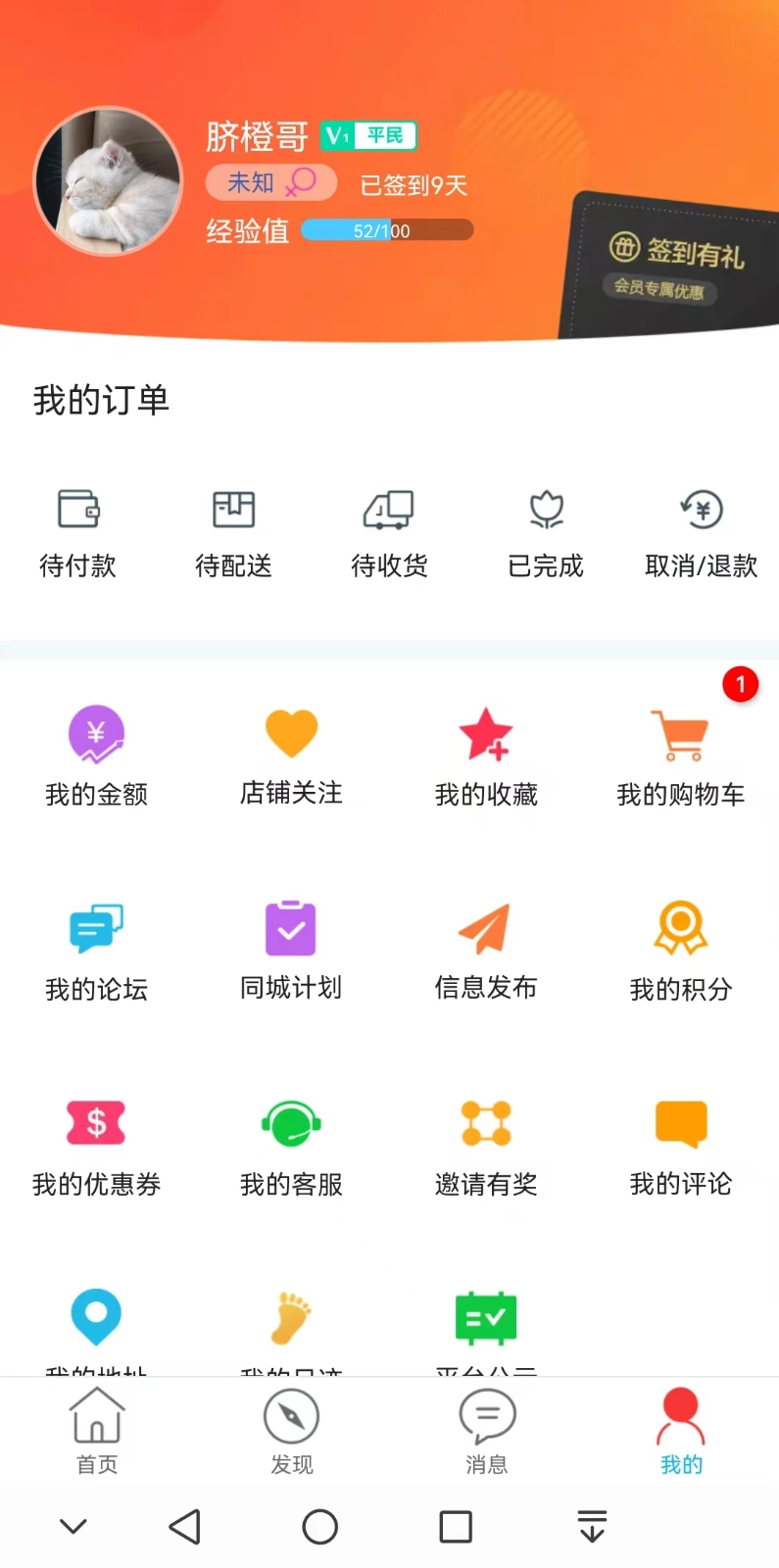Open 我的收藏 favorites
Screen dimensions: 779x1568
[x=486, y=755]
